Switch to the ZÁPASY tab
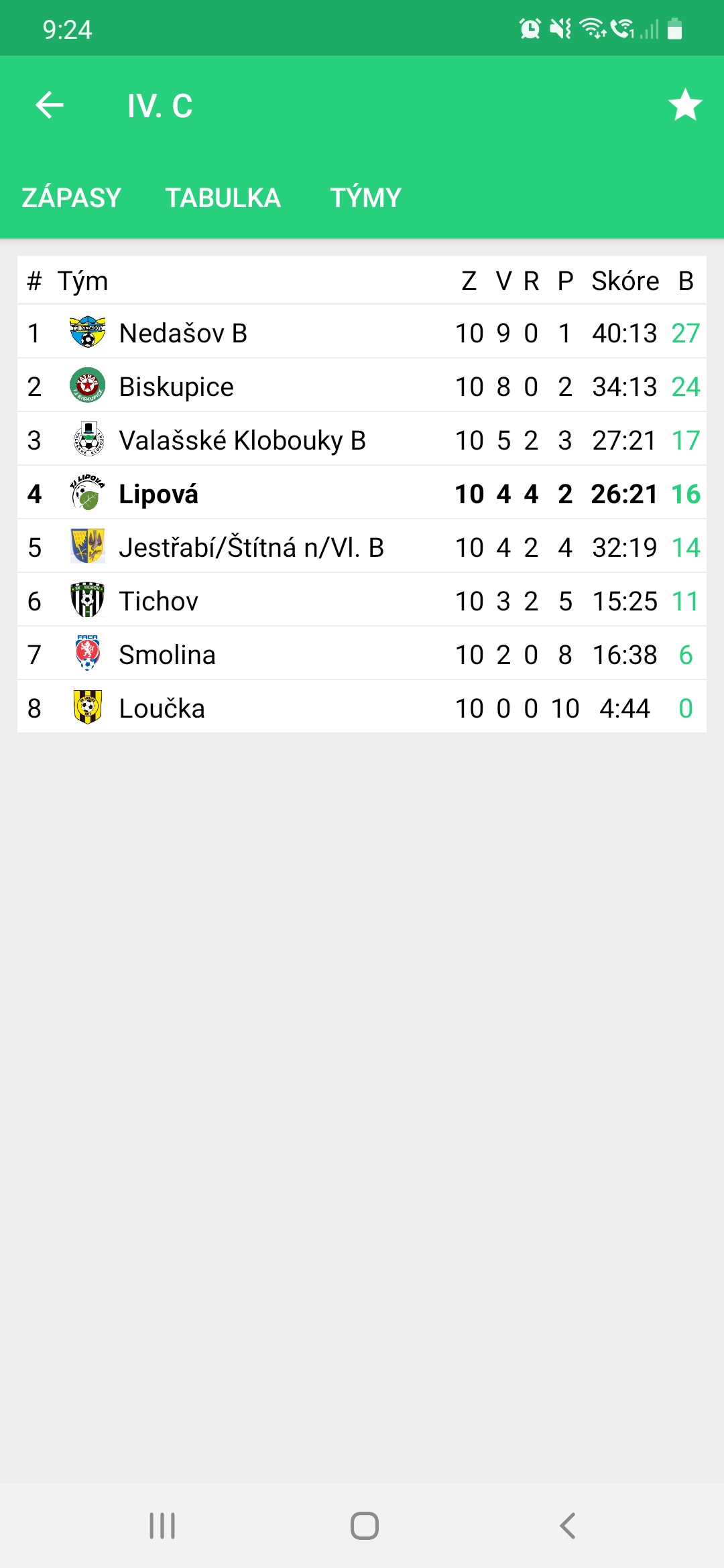The height and width of the screenshot is (1568, 724). (72, 198)
